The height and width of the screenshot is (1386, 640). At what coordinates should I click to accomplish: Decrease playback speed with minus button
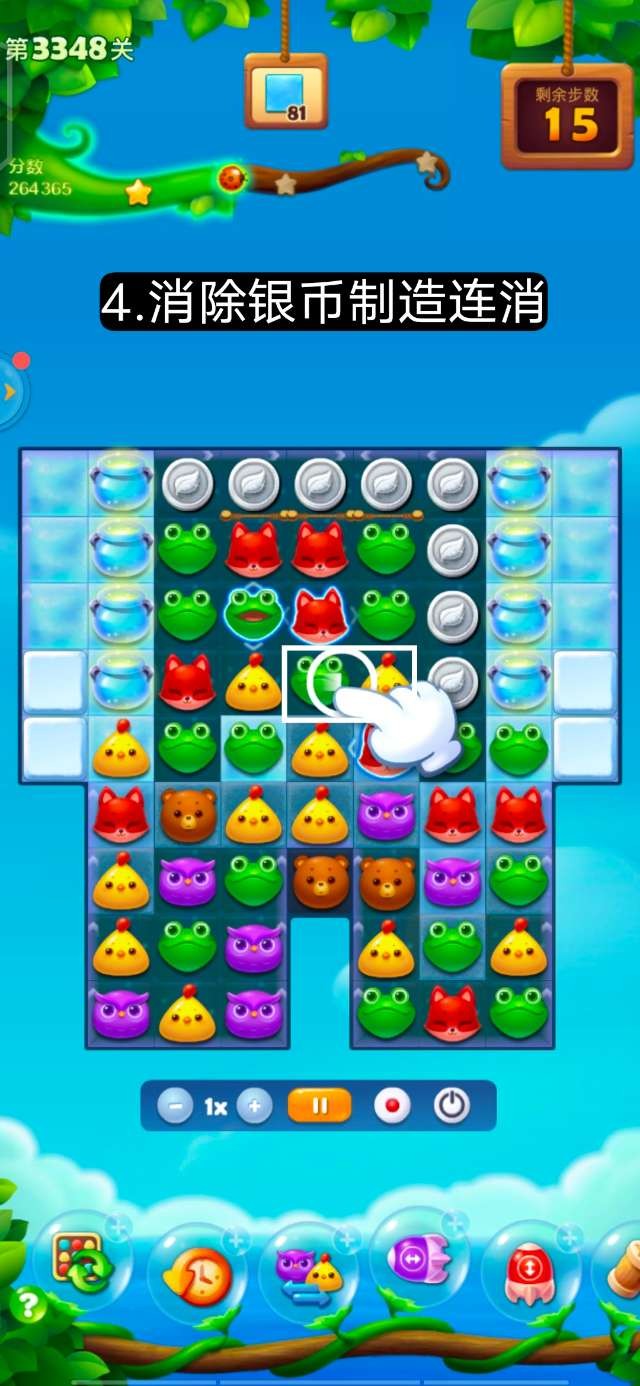(x=175, y=1106)
